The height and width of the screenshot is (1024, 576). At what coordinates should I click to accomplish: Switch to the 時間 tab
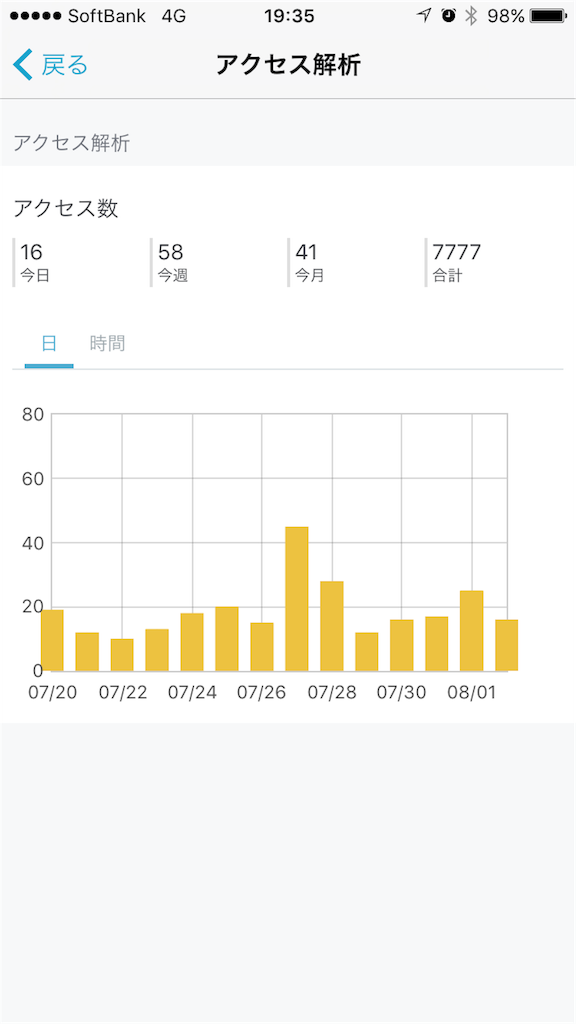[x=107, y=344]
